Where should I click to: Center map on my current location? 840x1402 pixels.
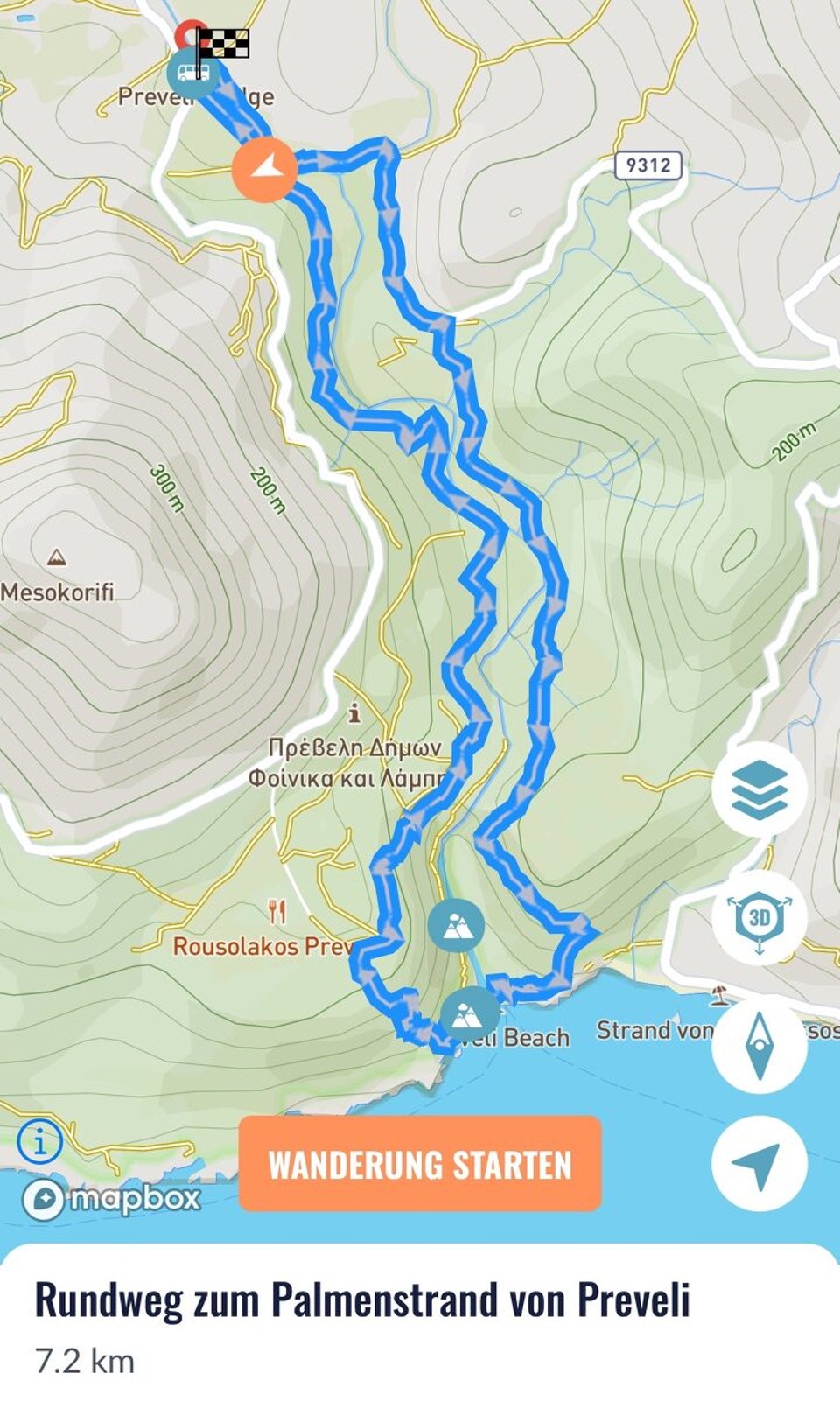coord(759,1164)
